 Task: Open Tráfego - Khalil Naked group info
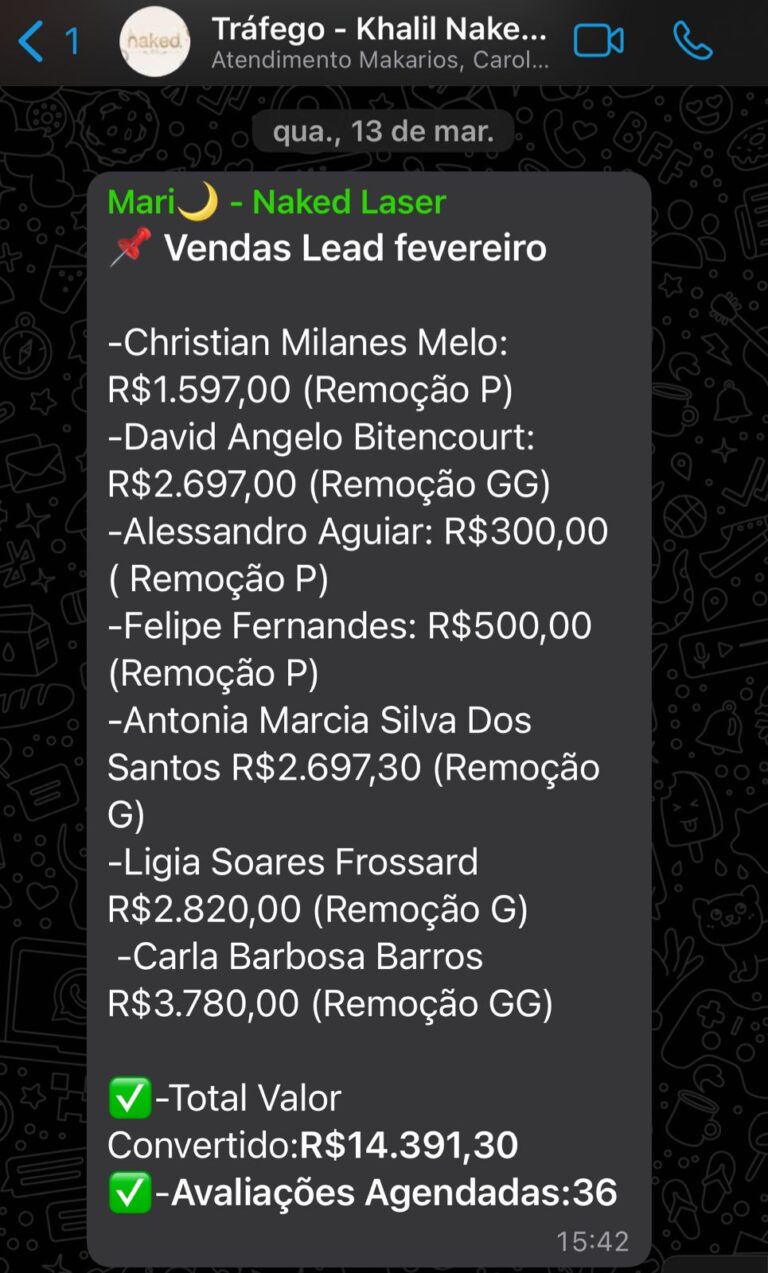(x=380, y=42)
